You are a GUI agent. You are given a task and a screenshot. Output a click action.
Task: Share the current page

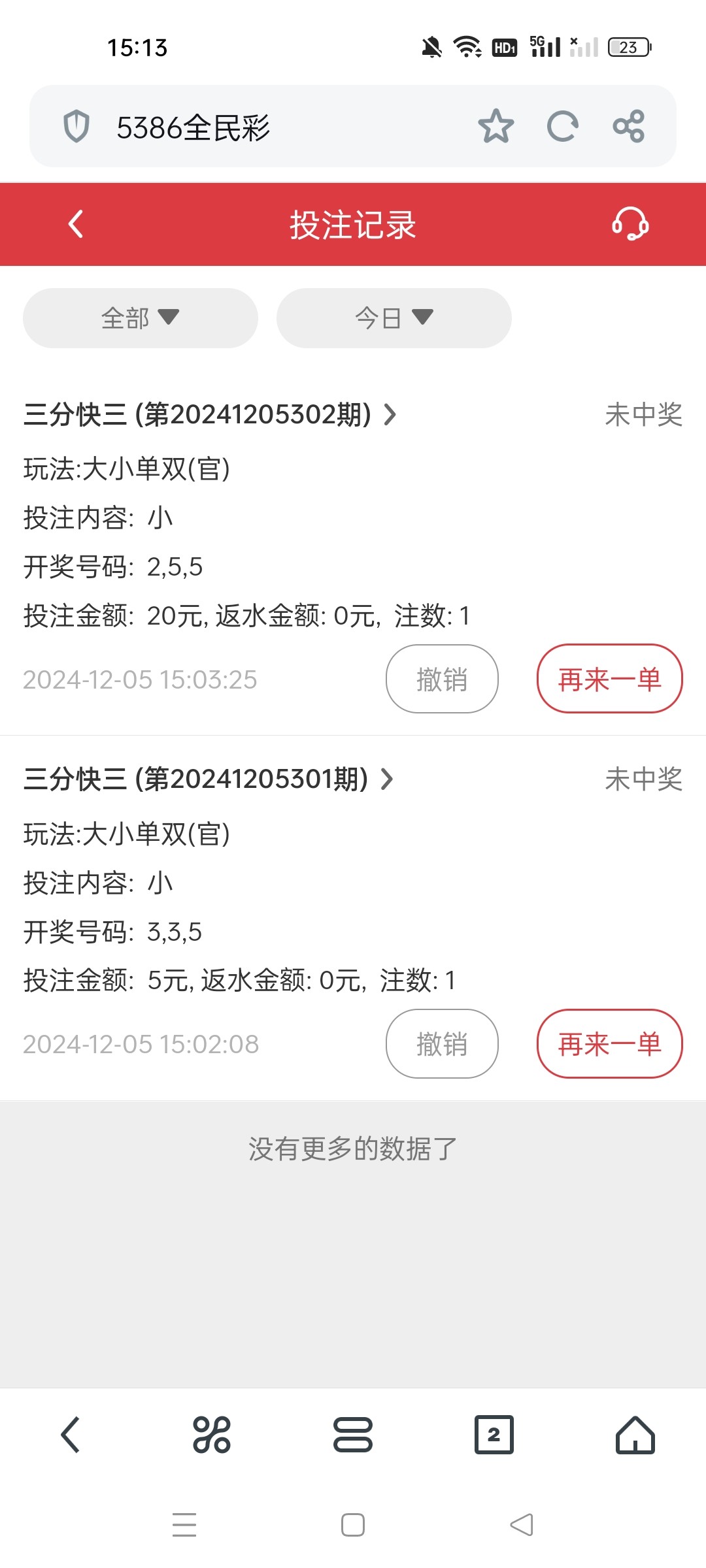click(629, 126)
